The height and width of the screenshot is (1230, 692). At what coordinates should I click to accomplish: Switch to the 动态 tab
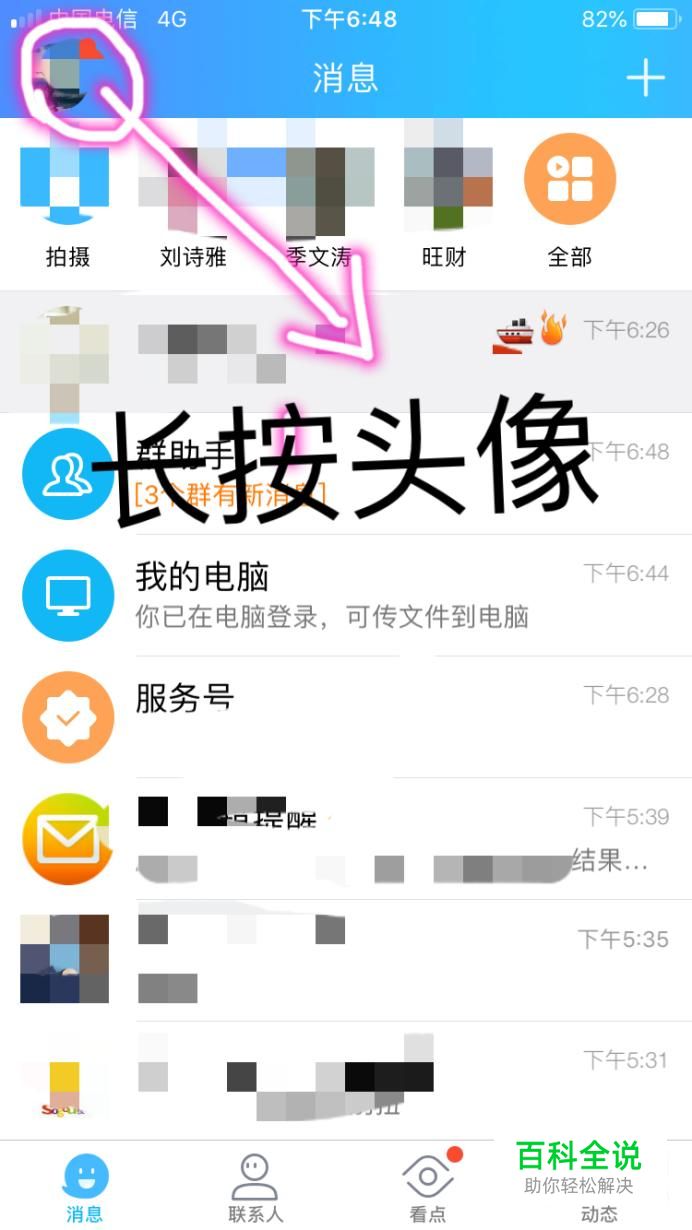(x=599, y=1200)
